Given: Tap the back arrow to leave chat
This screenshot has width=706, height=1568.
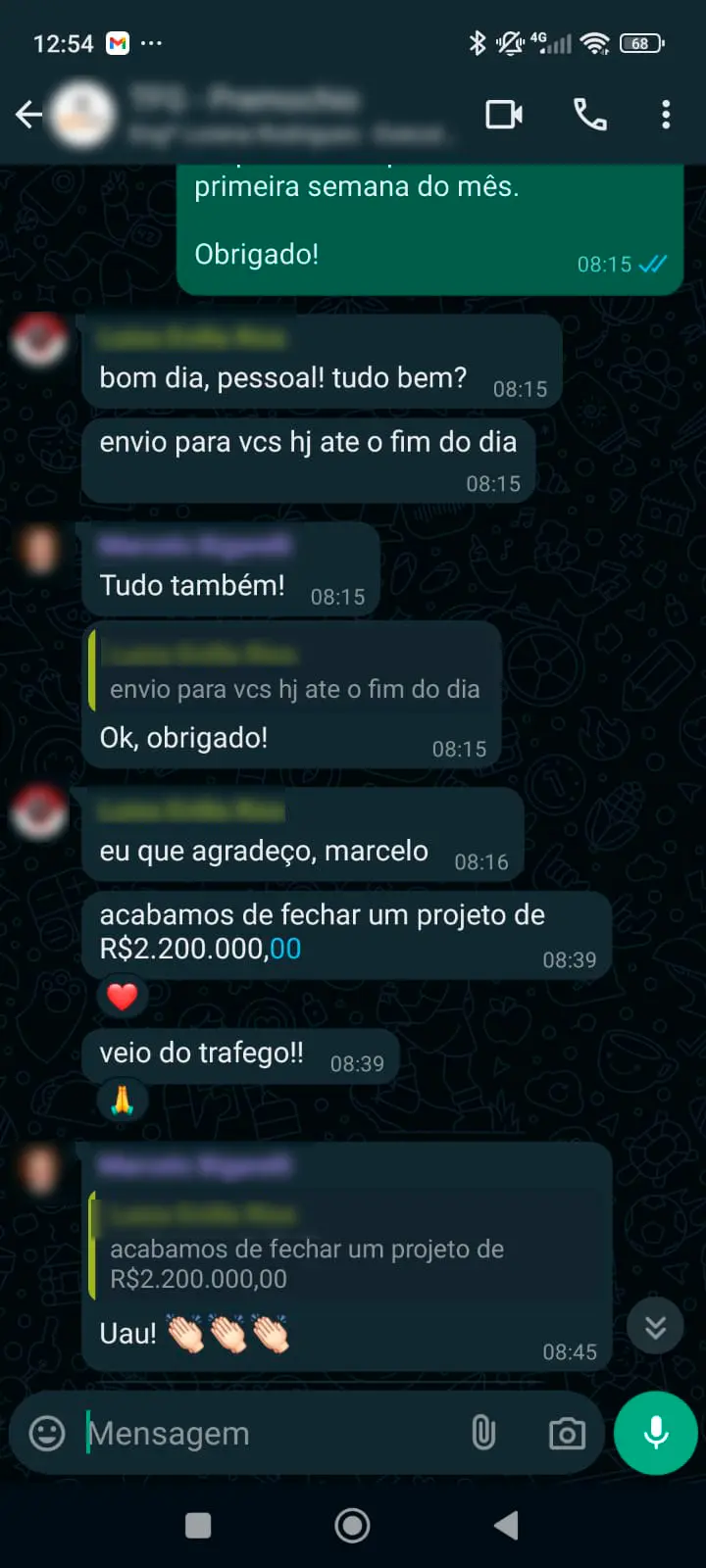Looking at the screenshot, I should [x=28, y=115].
